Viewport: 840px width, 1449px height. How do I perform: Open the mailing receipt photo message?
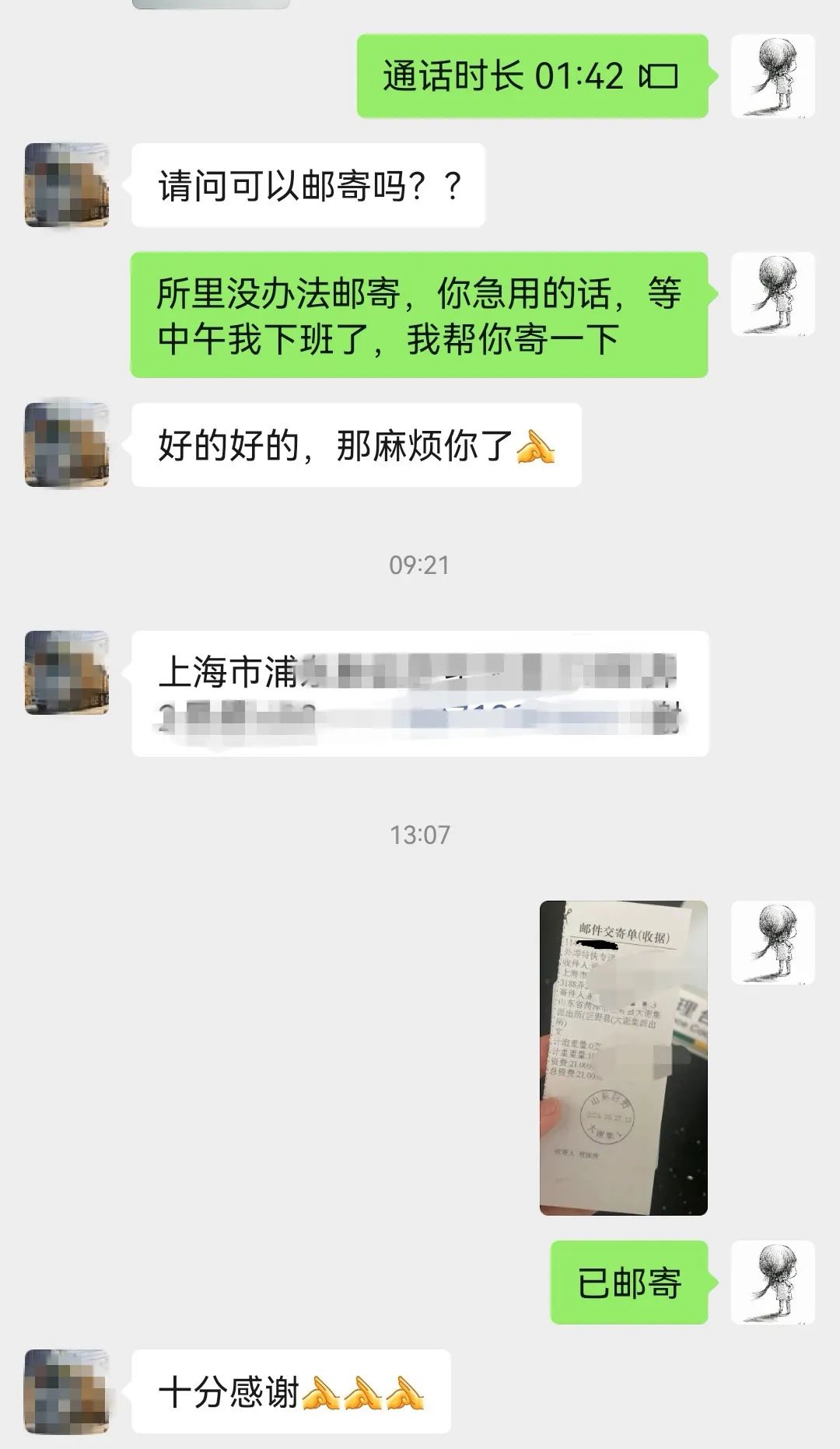[x=623, y=1058]
